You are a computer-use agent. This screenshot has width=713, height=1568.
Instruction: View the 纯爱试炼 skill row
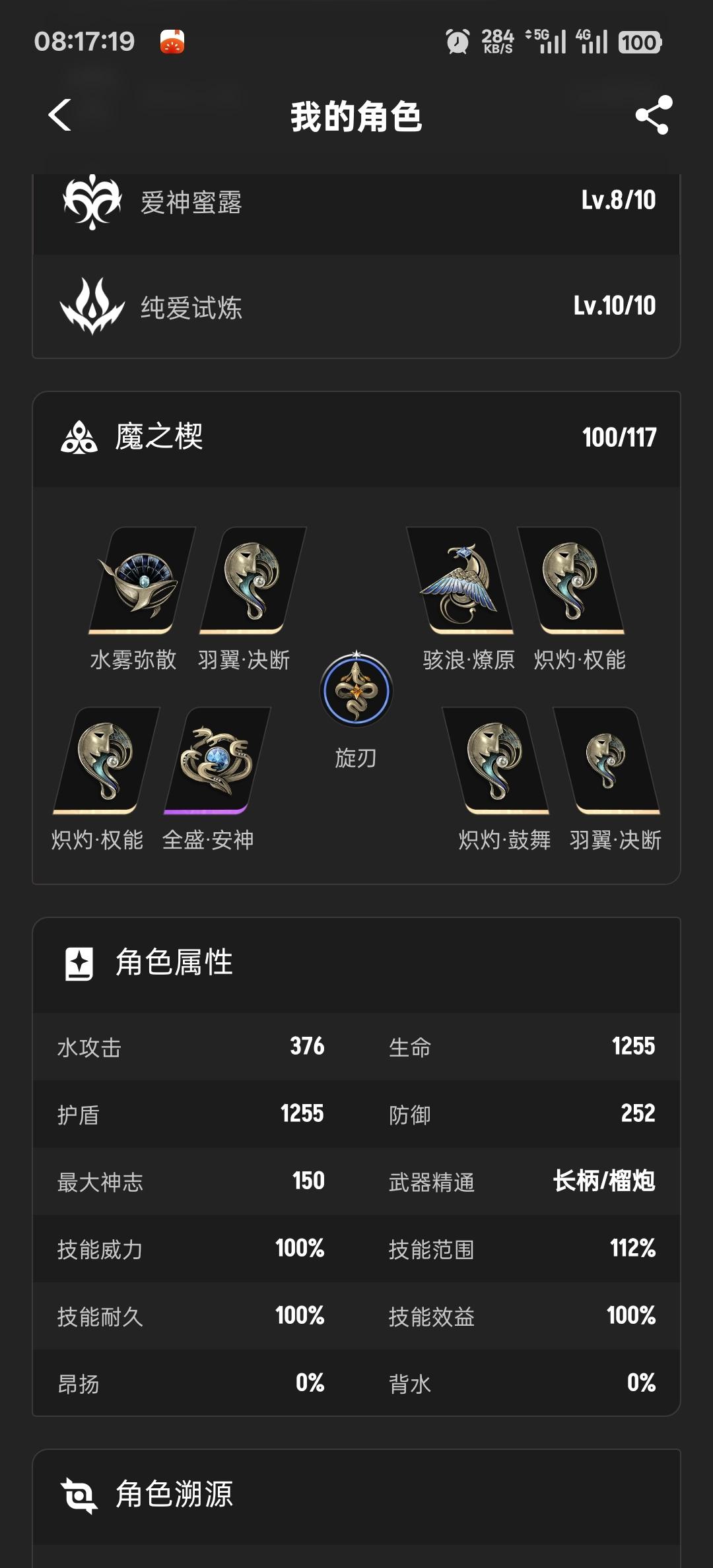coord(356,306)
